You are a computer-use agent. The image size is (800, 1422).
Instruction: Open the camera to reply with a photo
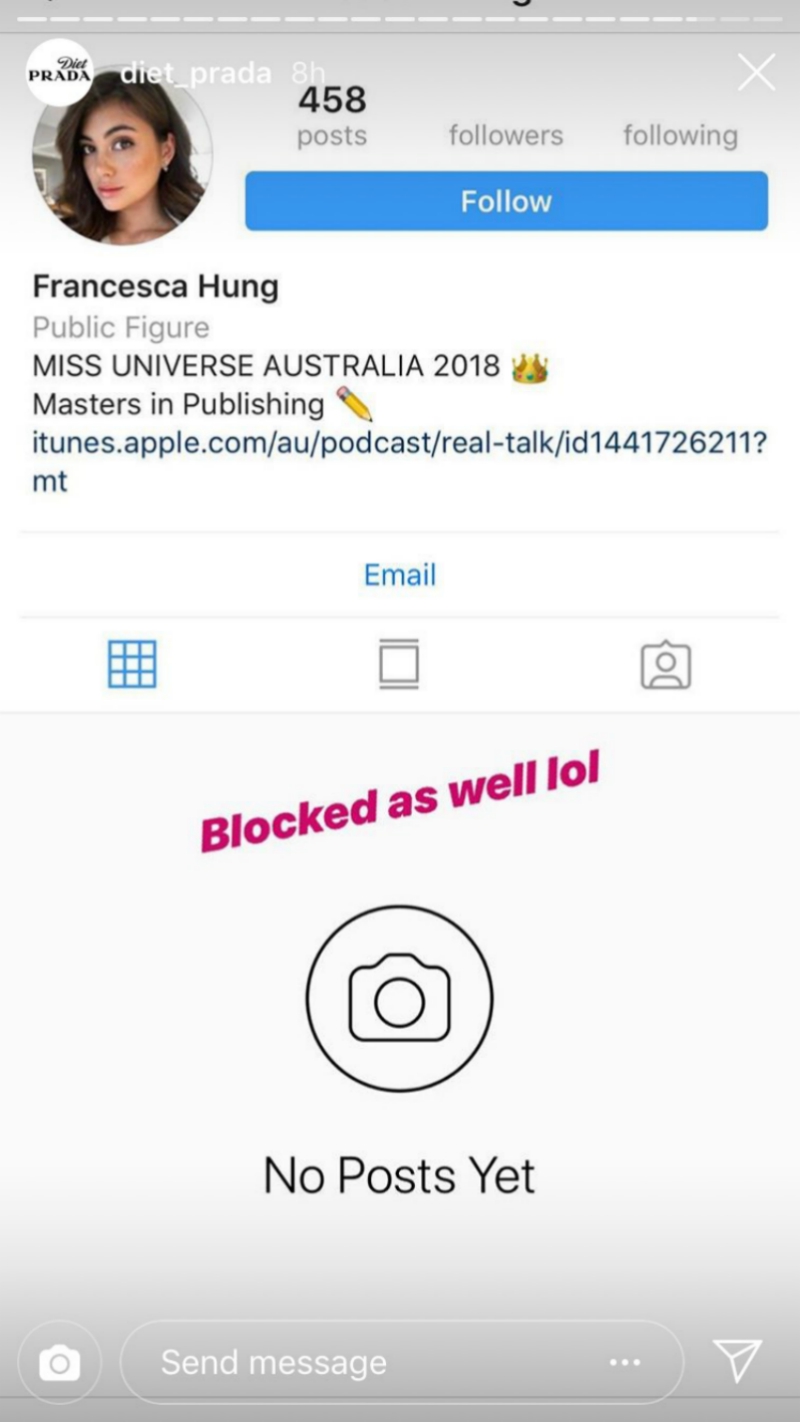tap(59, 1362)
